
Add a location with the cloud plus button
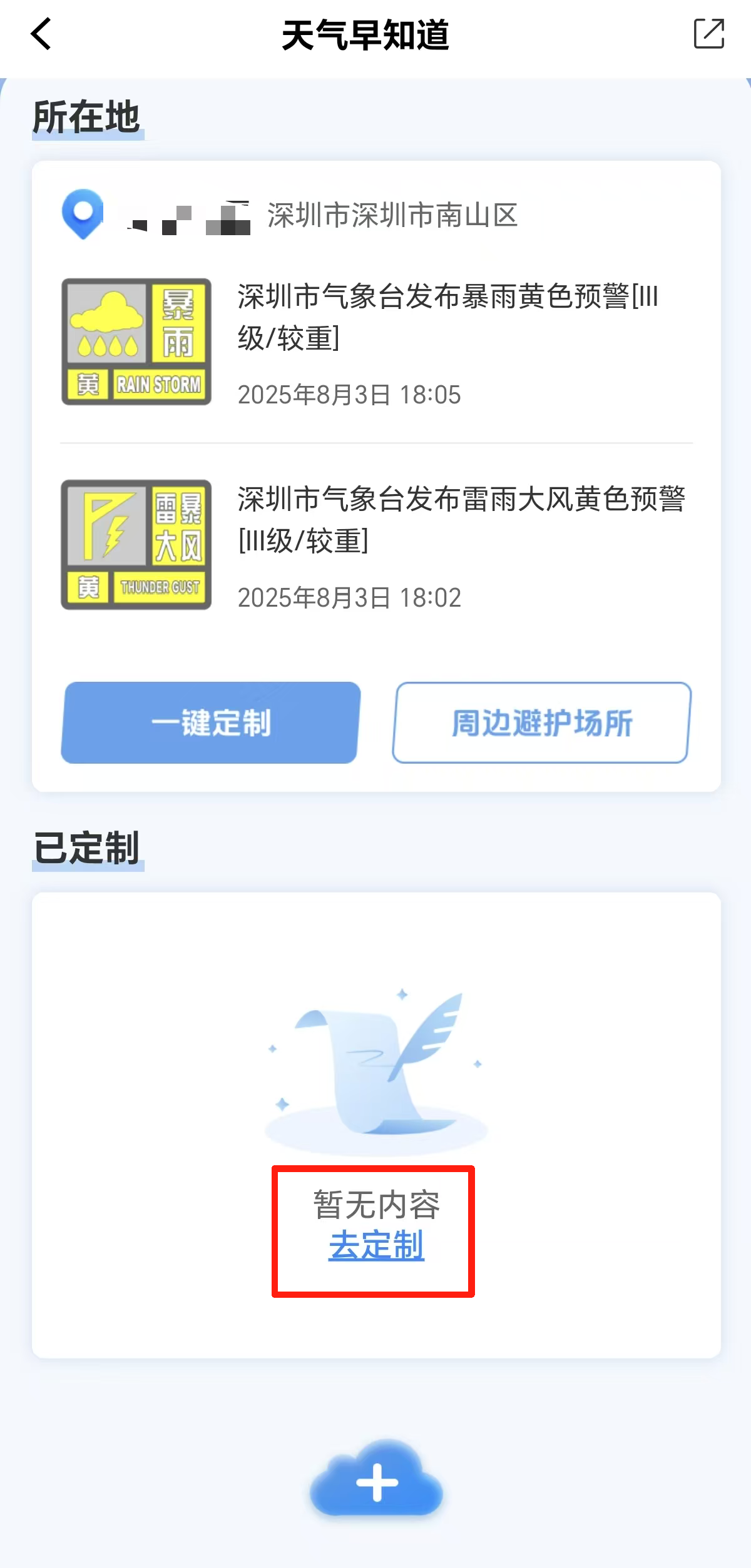376,1482
